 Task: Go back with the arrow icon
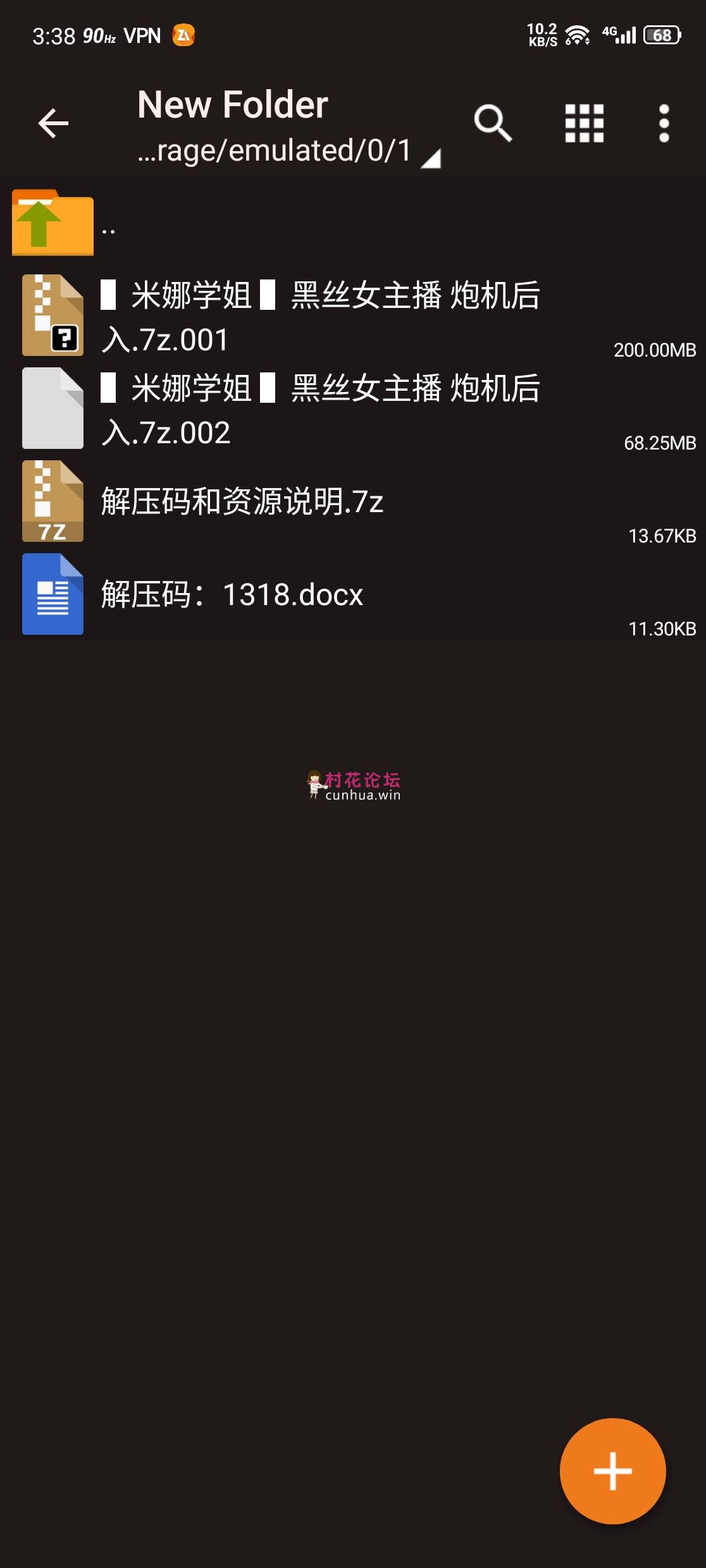point(53,123)
